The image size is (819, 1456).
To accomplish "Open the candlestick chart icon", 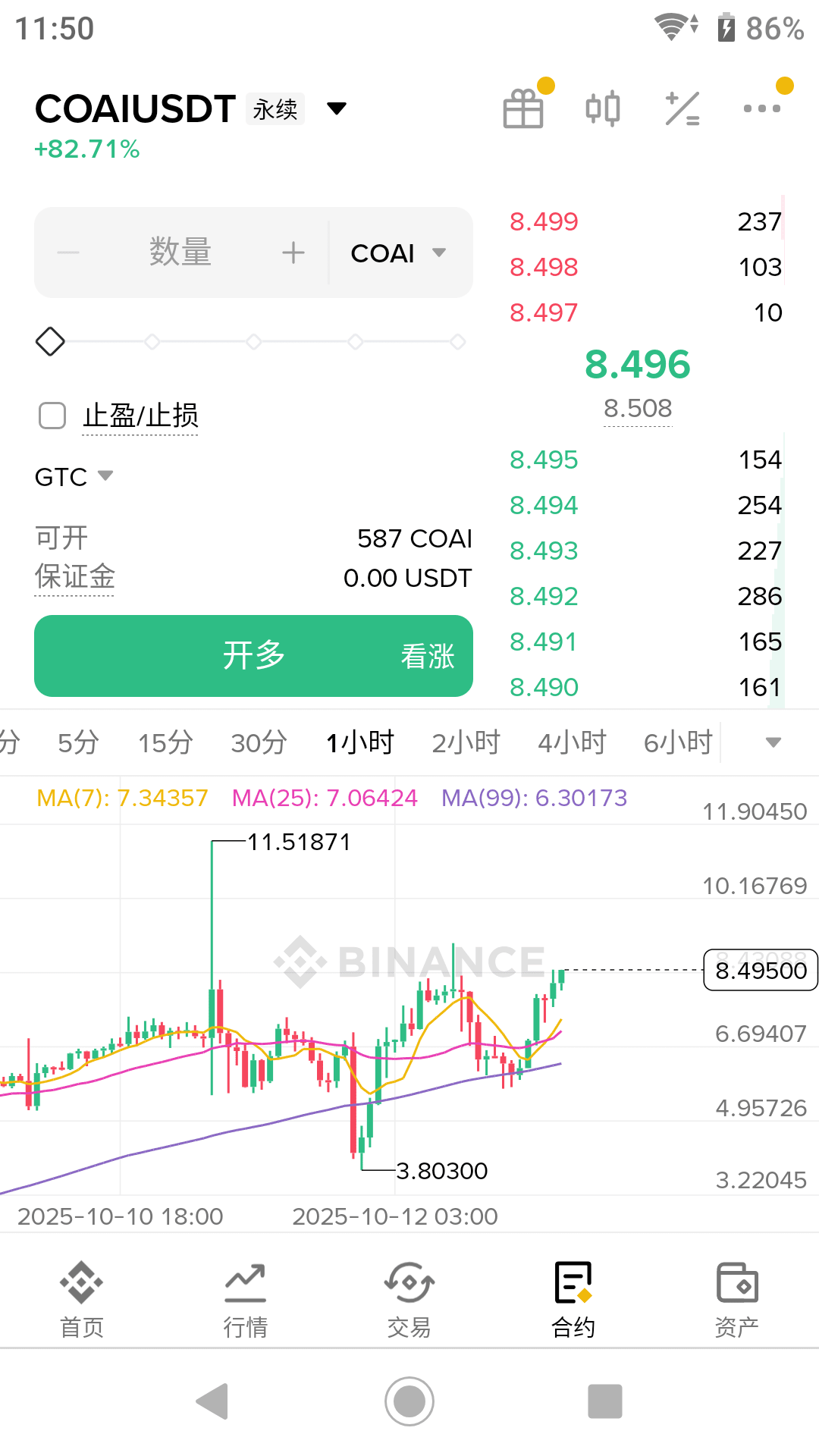I will (x=603, y=108).
